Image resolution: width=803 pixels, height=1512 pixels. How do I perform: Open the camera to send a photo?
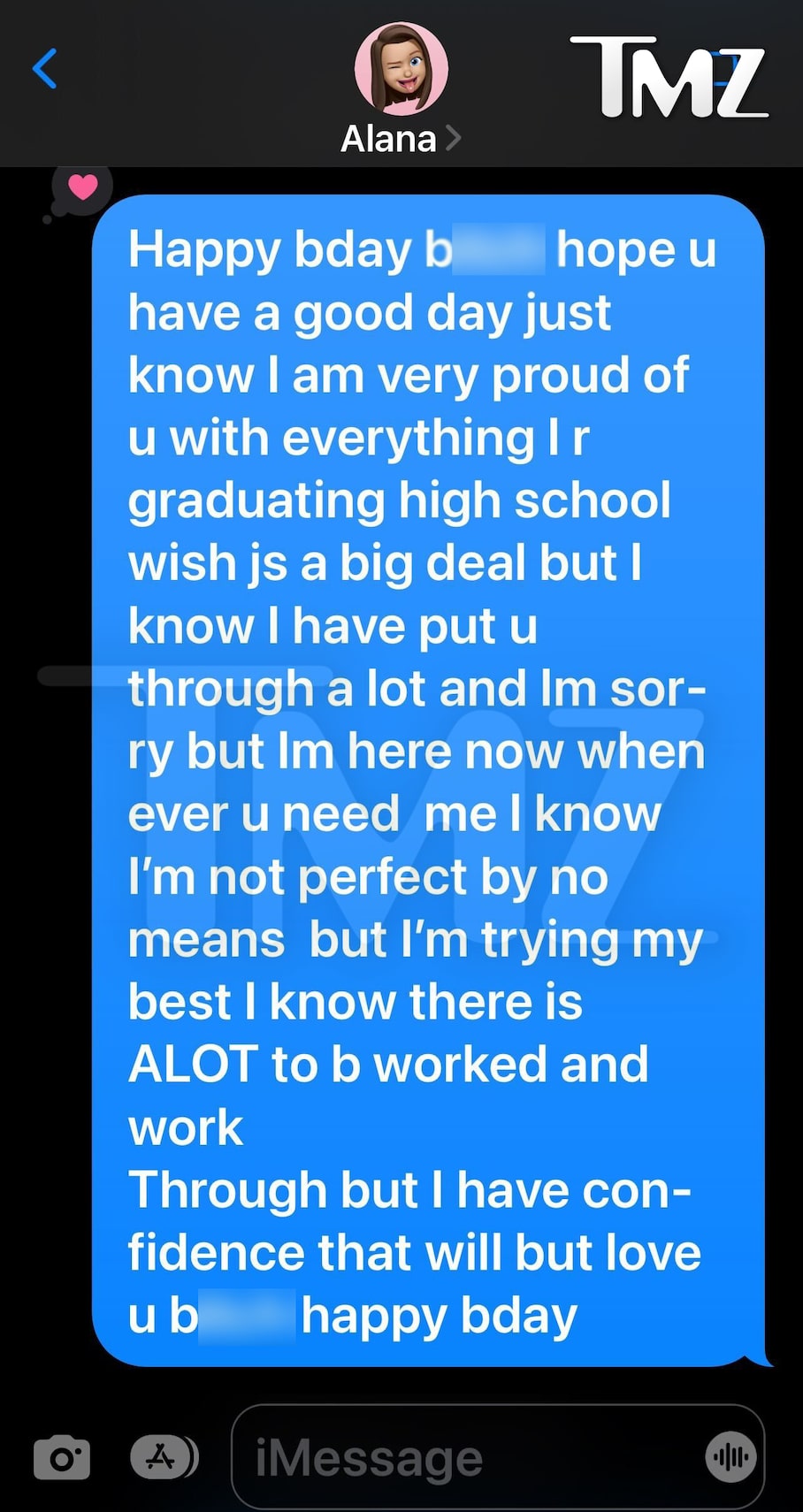tap(62, 1457)
